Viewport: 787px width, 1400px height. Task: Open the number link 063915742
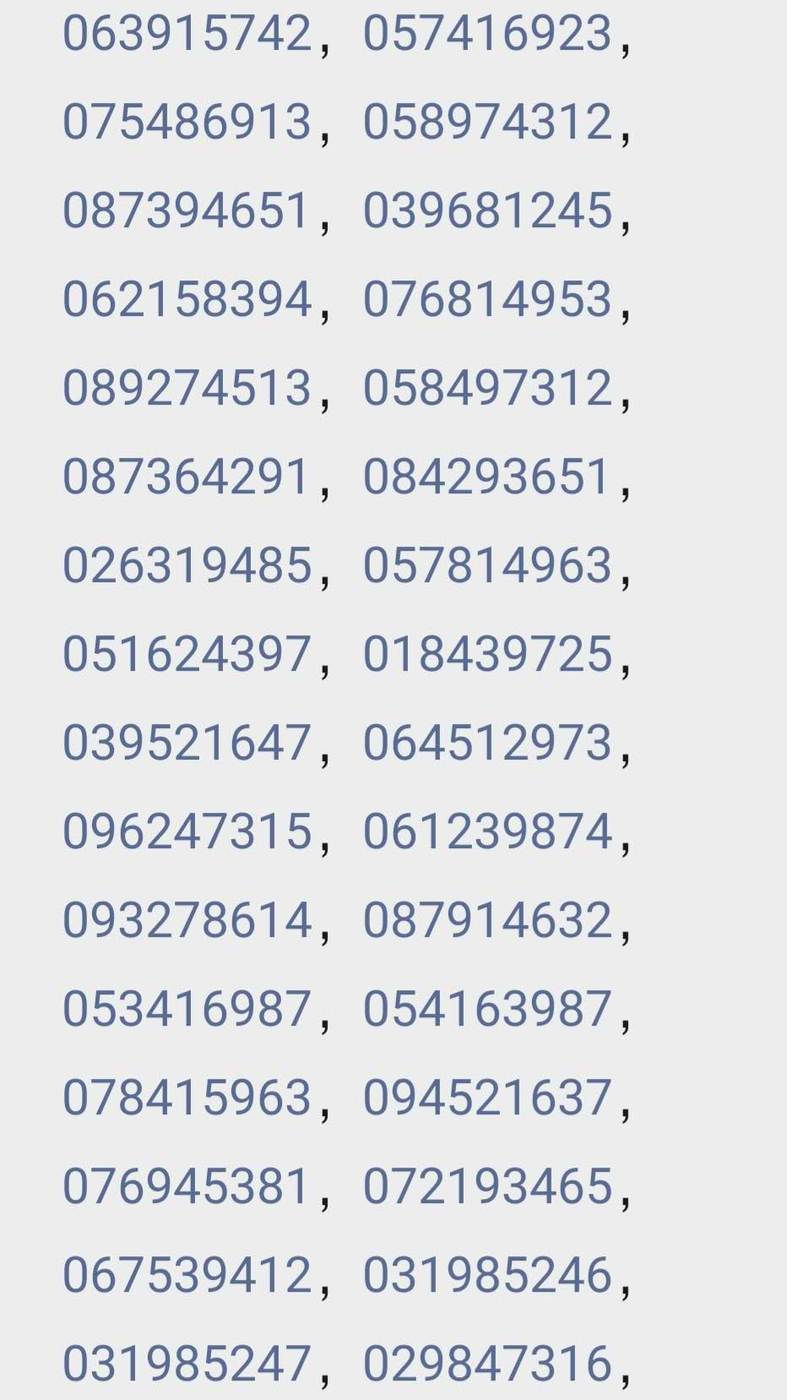[187, 34]
